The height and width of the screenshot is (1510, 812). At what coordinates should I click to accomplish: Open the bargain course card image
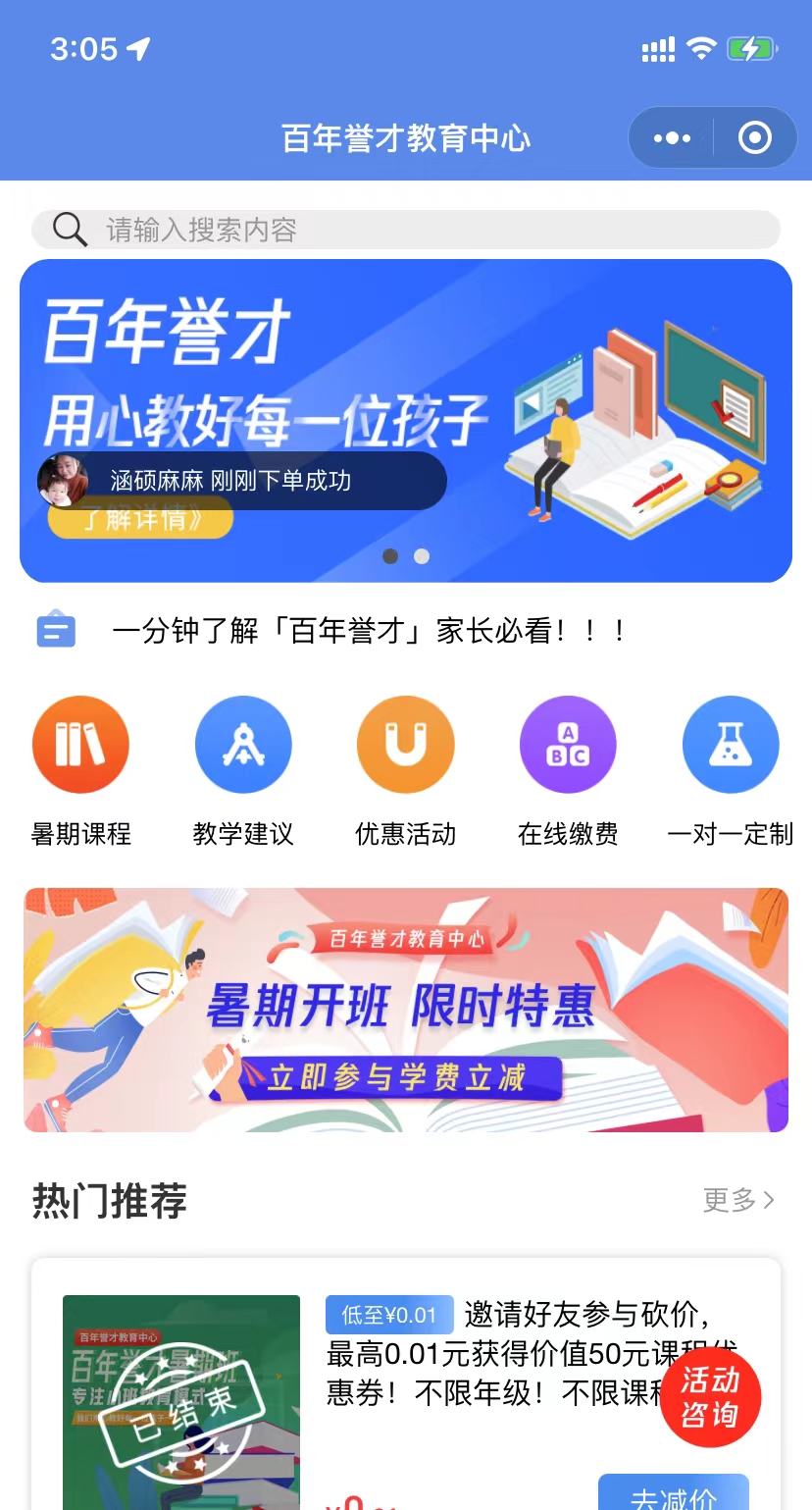coord(181,1403)
